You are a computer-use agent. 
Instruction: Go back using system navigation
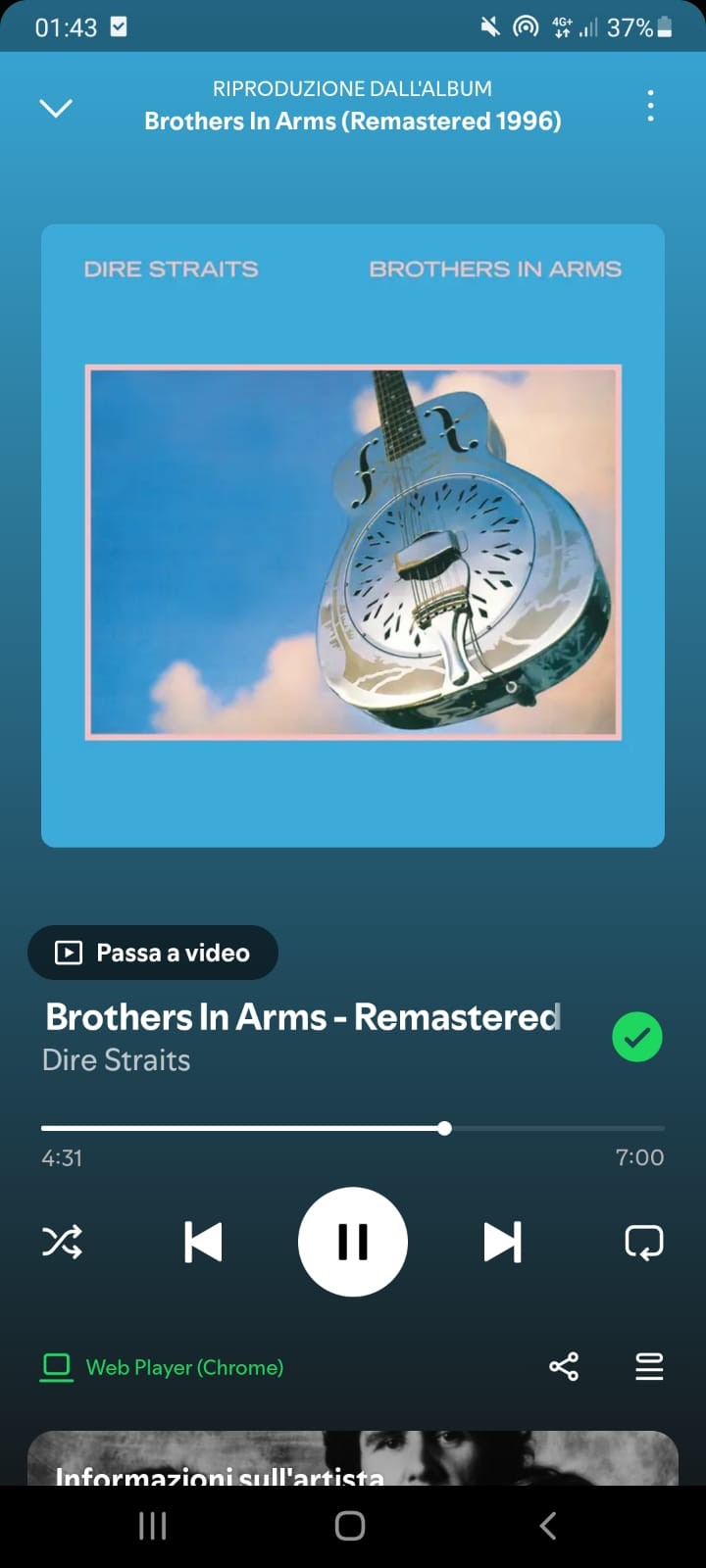coord(548,1525)
